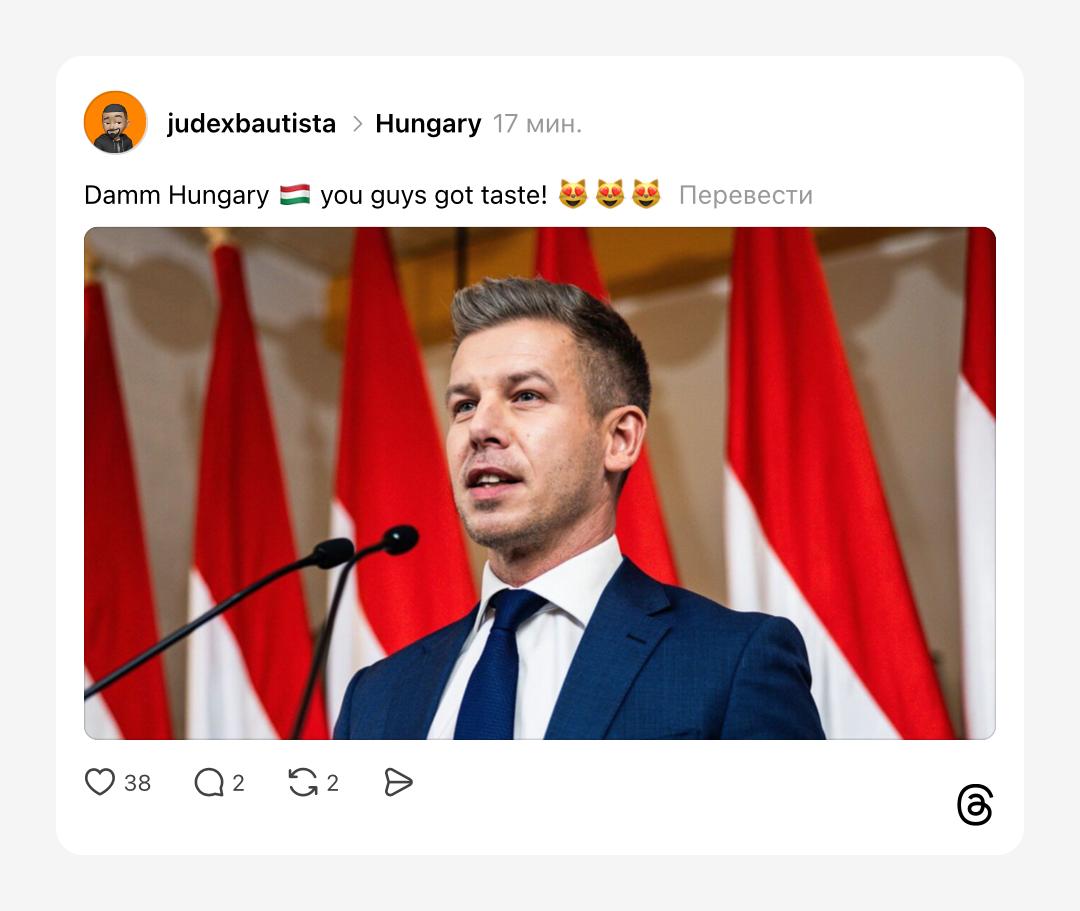Open judexbautista username link

point(251,124)
